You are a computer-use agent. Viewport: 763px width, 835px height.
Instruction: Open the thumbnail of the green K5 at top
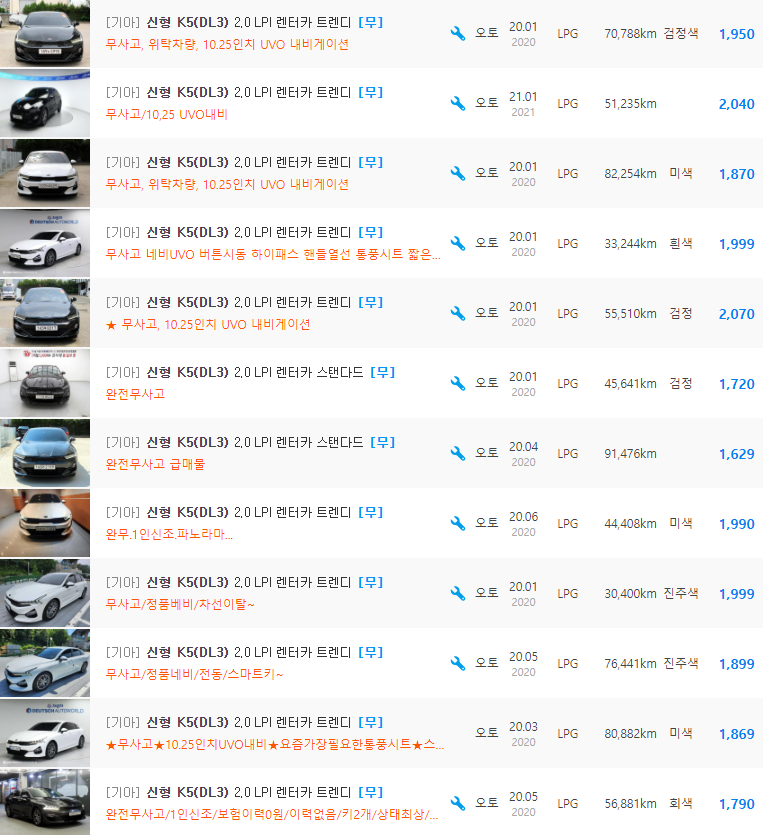[45, 33]
